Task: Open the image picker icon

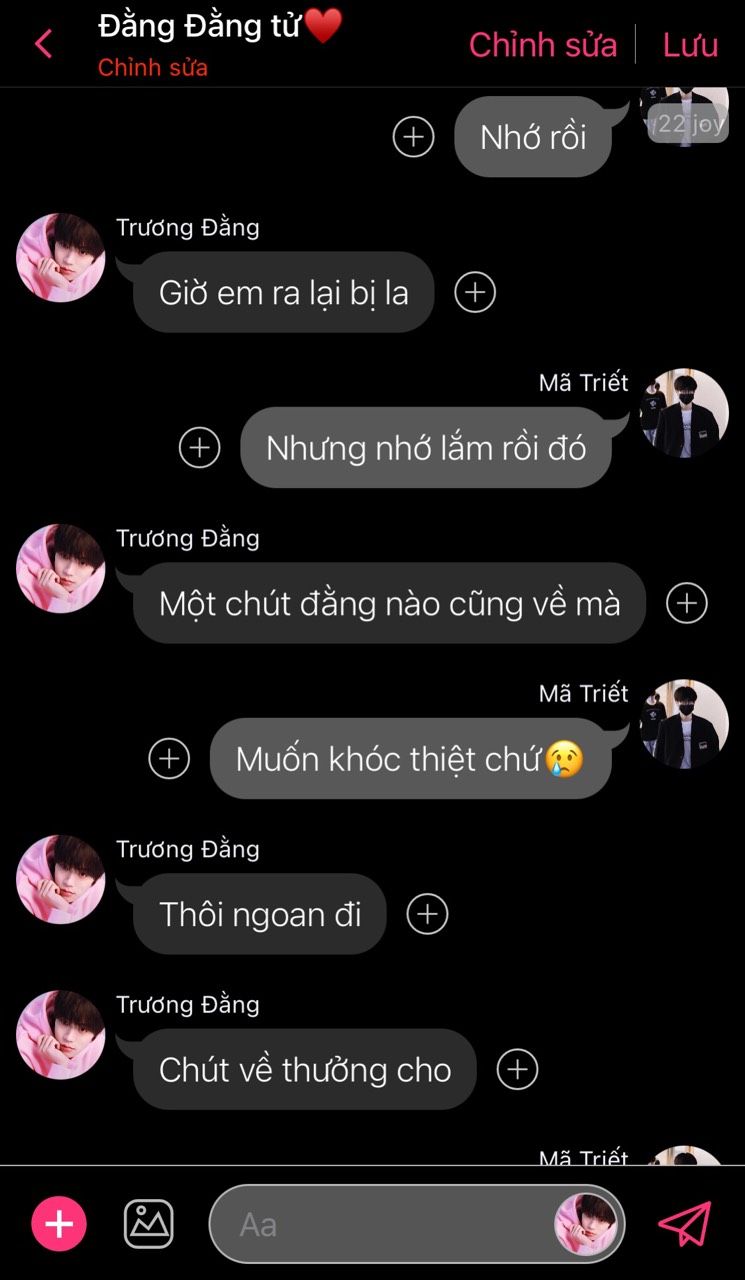Action: tap(149, 1224)
